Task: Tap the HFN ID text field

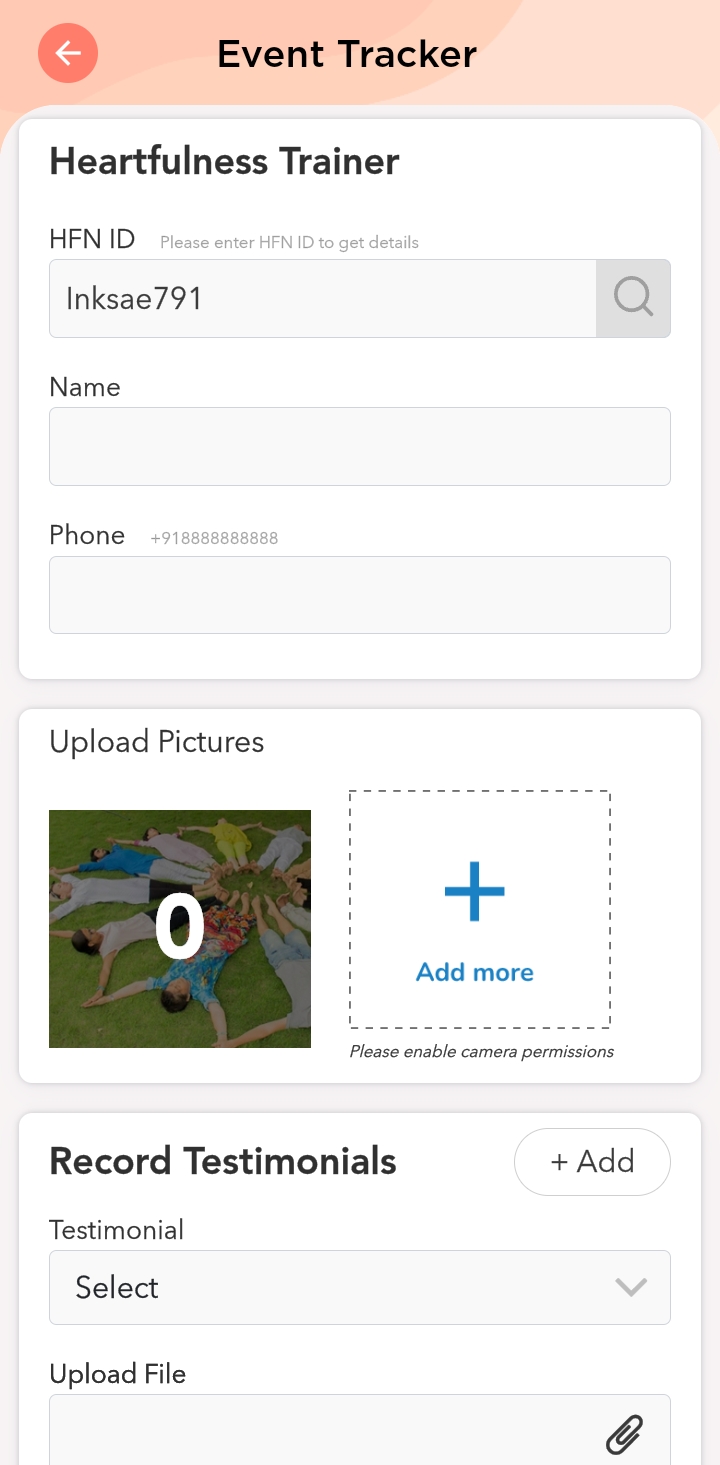Action: (322, 299)
